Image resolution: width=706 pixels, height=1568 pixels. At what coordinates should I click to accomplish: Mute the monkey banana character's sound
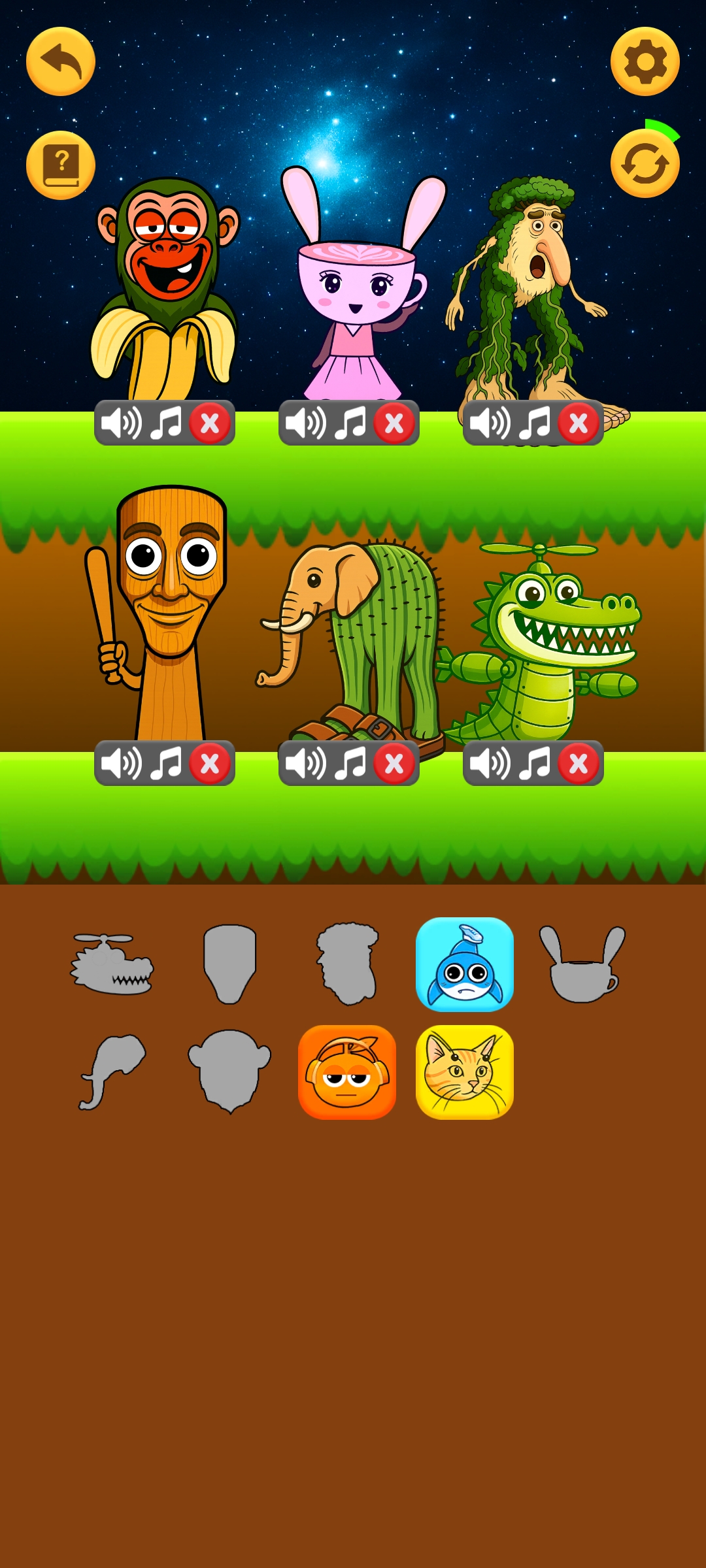[x=121, y=423]
